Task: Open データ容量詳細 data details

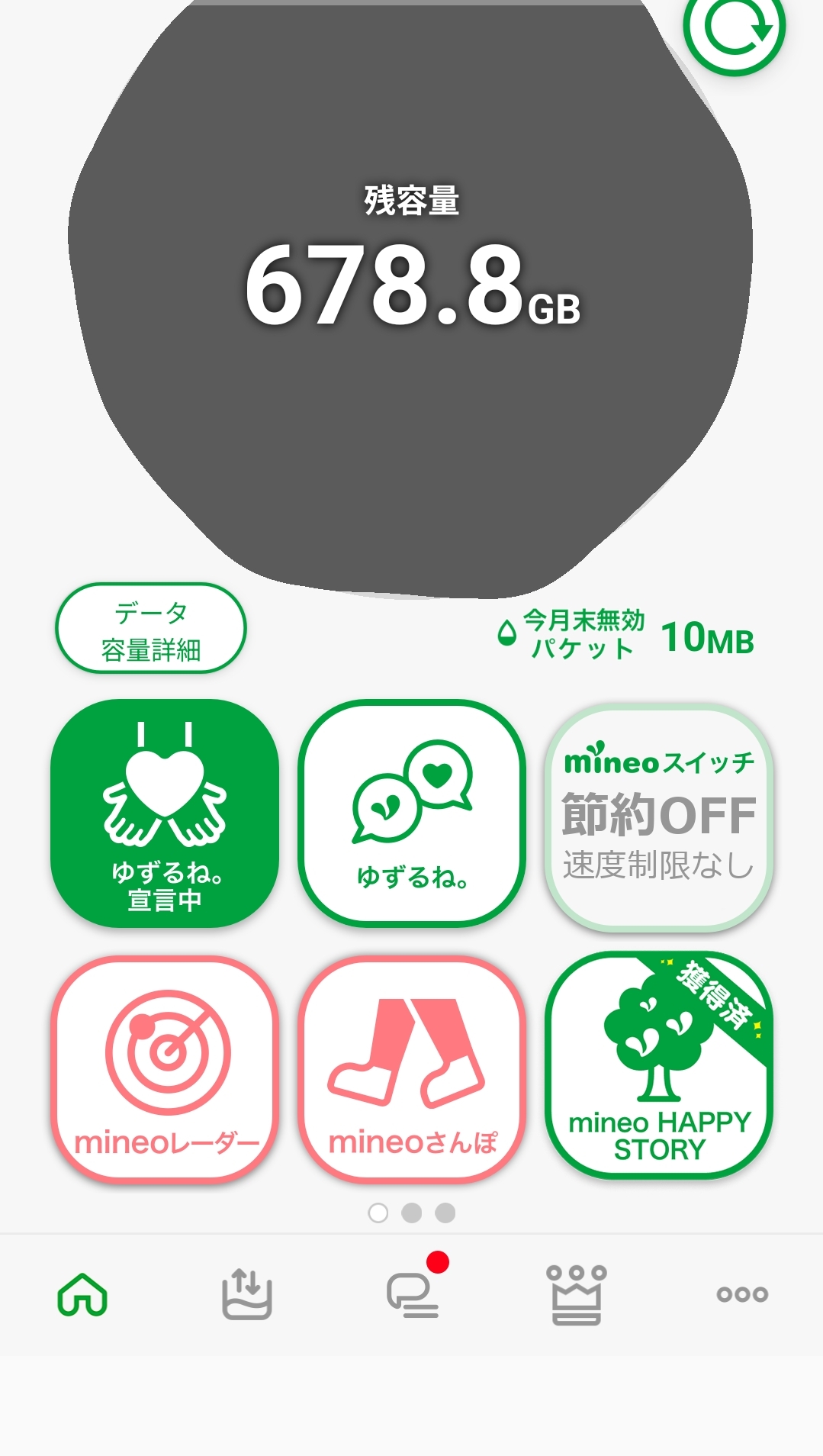Action: pyautogui.click(x=151, y=629)
